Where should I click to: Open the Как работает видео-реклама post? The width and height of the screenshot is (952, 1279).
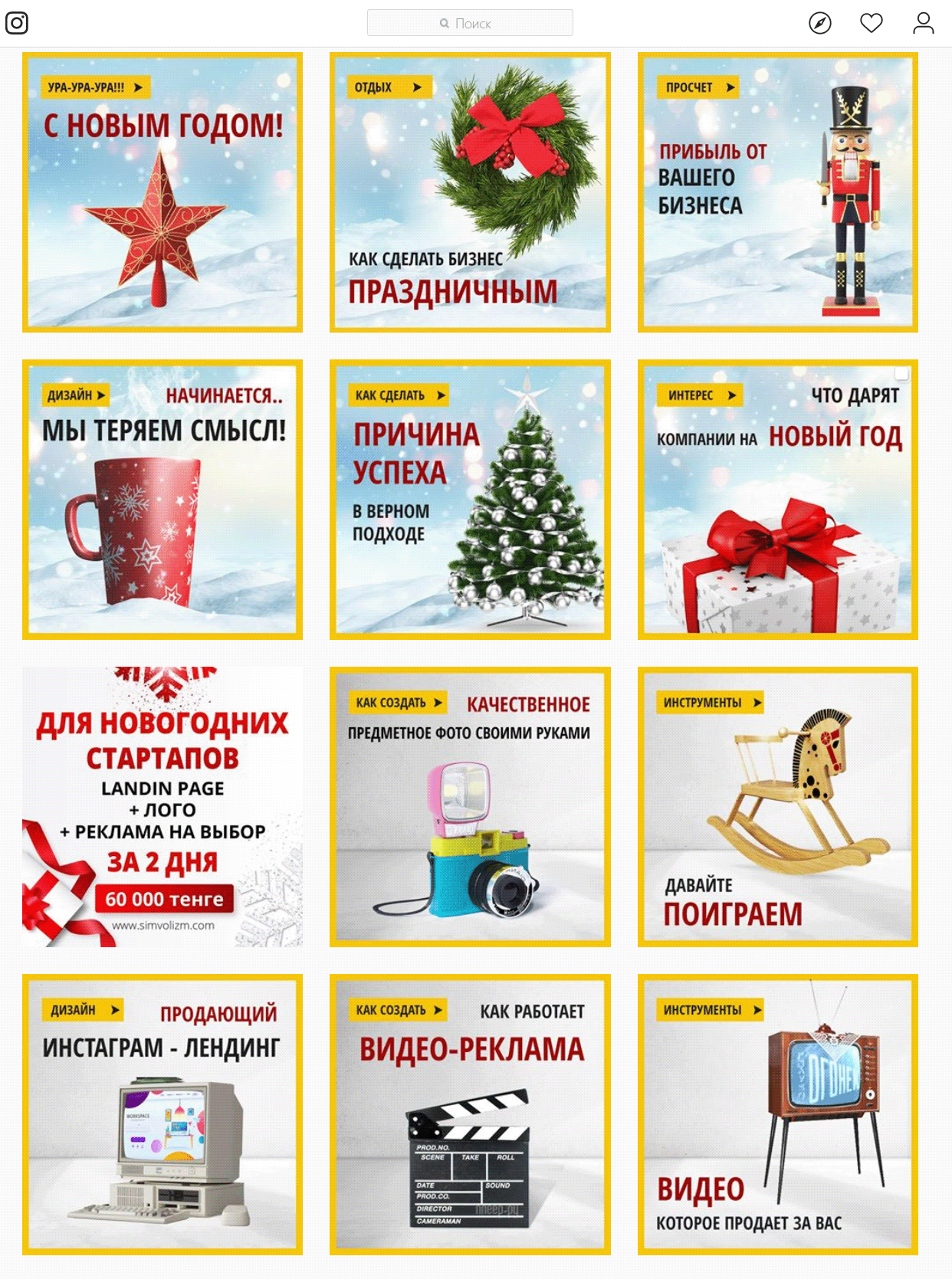click(x=470, y=1114)
